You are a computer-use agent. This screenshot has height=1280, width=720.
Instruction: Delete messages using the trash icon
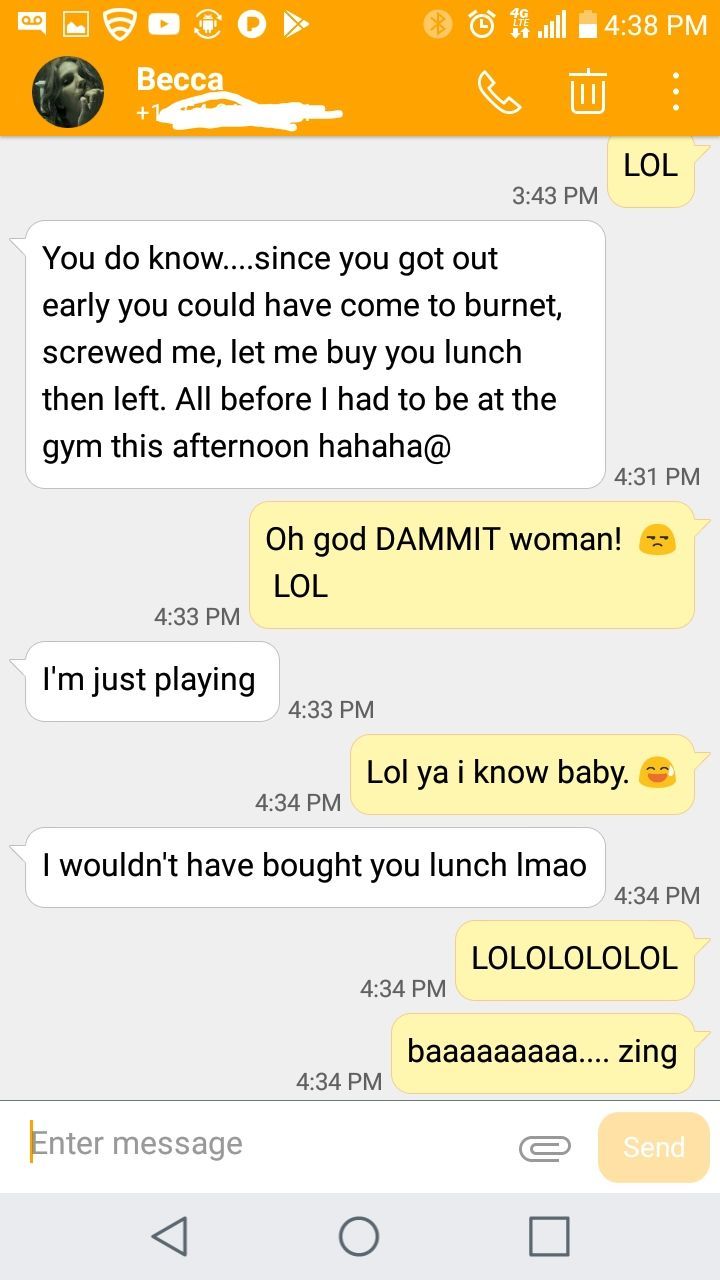tap(587, 92)
